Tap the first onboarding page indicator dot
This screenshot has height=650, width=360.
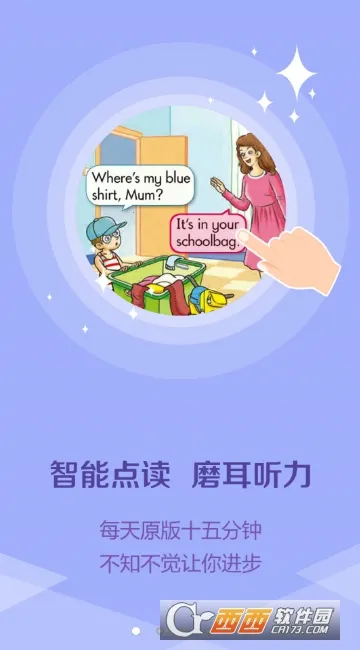(136, 631)
